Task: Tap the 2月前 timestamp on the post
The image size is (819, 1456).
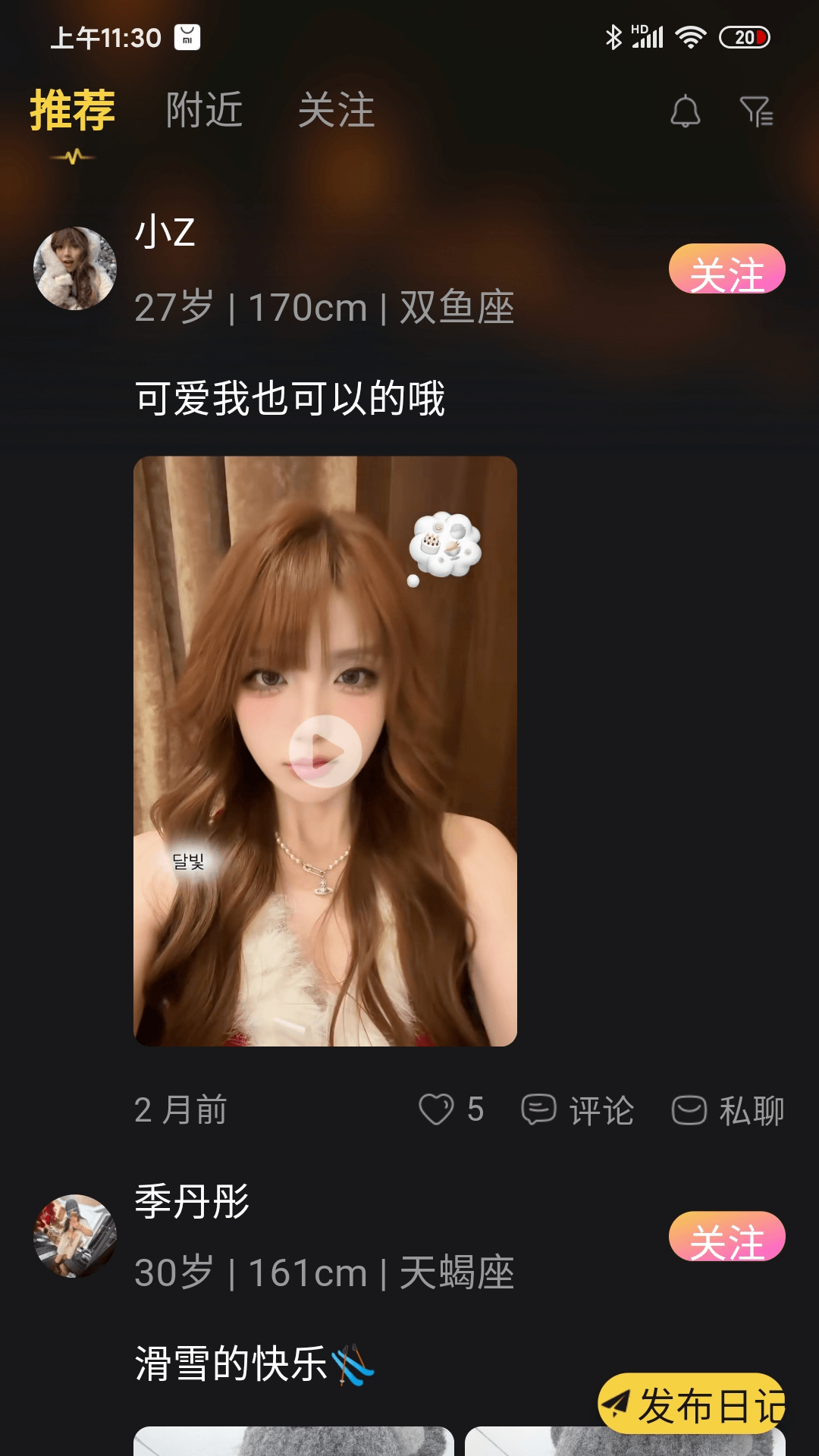Action: (x=182, y=1109)
